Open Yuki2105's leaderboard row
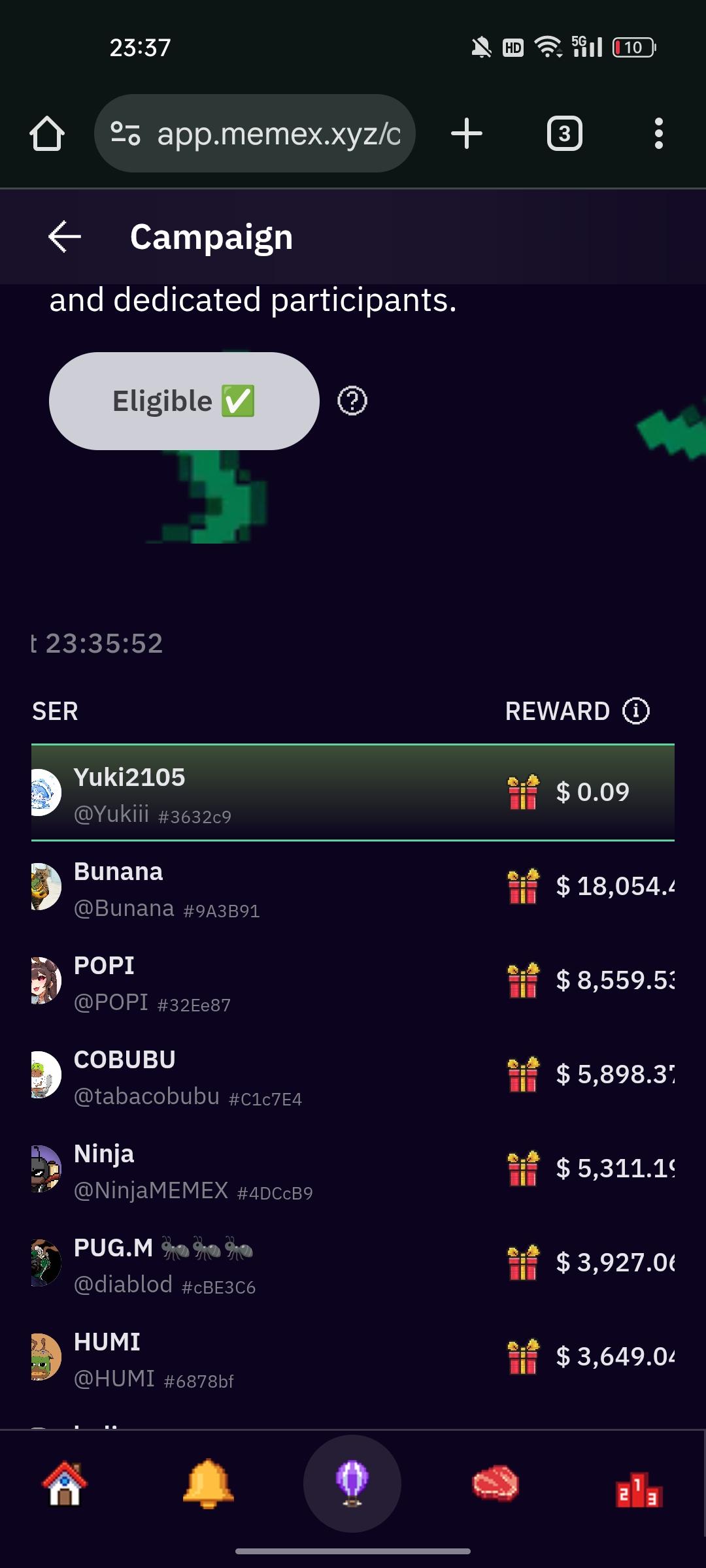The width and height of the screenshot is (706, 1568). pyautogui.click(x=353, y=792)
